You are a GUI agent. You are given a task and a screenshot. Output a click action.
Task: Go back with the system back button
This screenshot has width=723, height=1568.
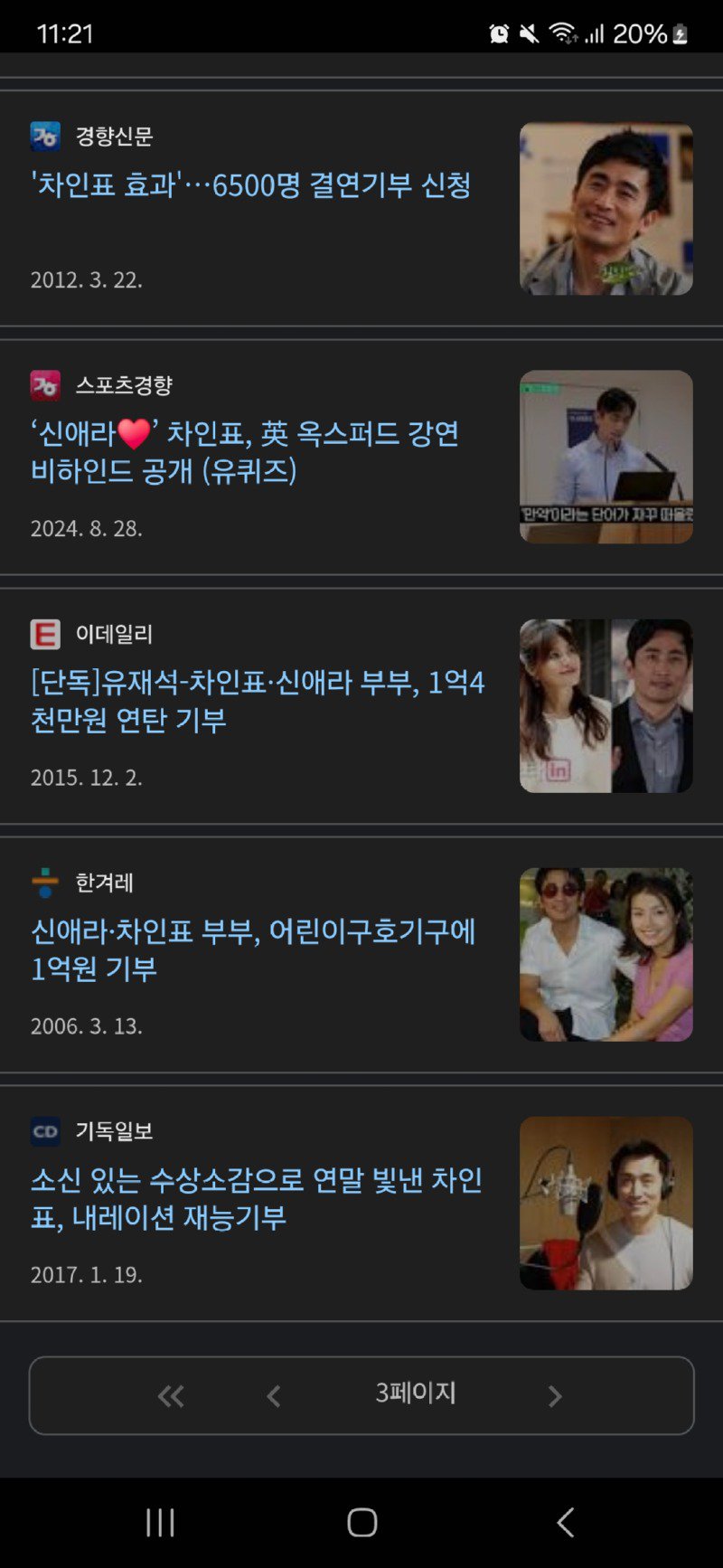tap(565, 1523)
